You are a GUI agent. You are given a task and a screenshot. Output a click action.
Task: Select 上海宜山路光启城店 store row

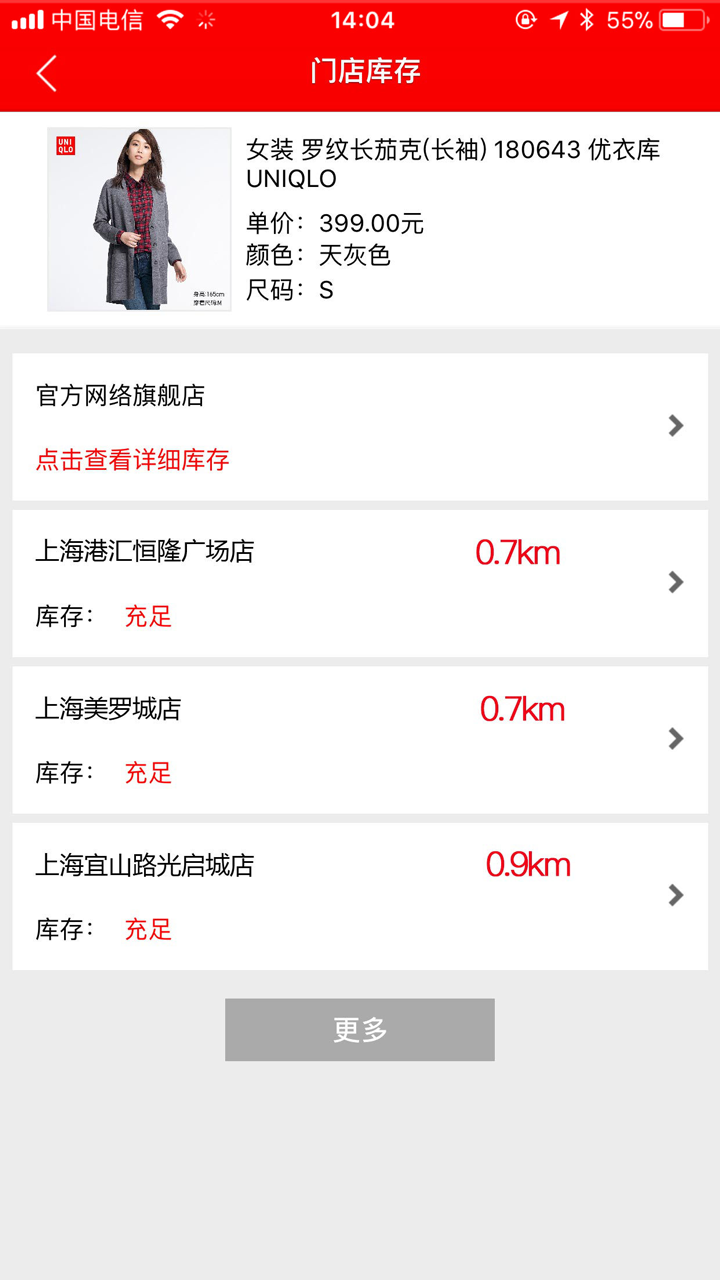point(359,896)
